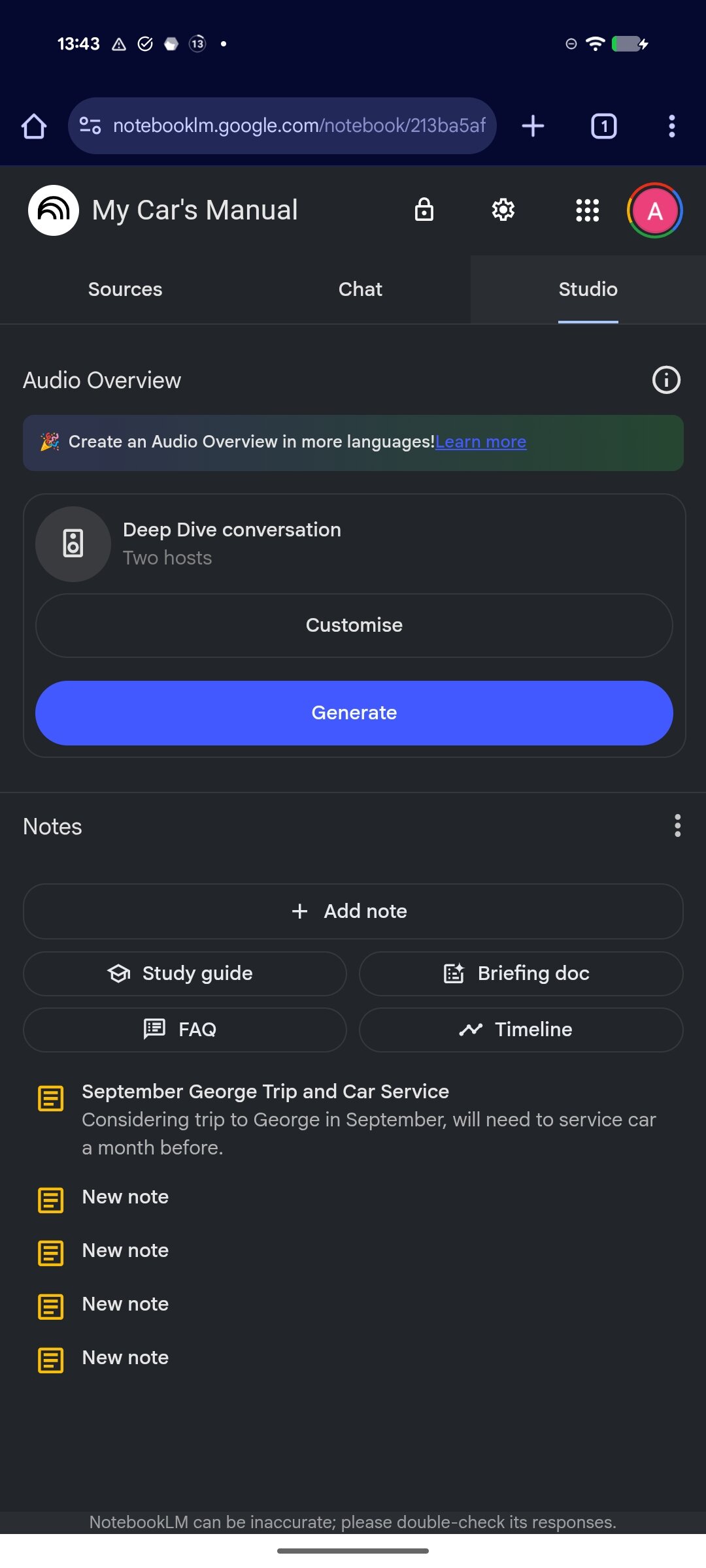Open the Learn more link

click(480, 442)
